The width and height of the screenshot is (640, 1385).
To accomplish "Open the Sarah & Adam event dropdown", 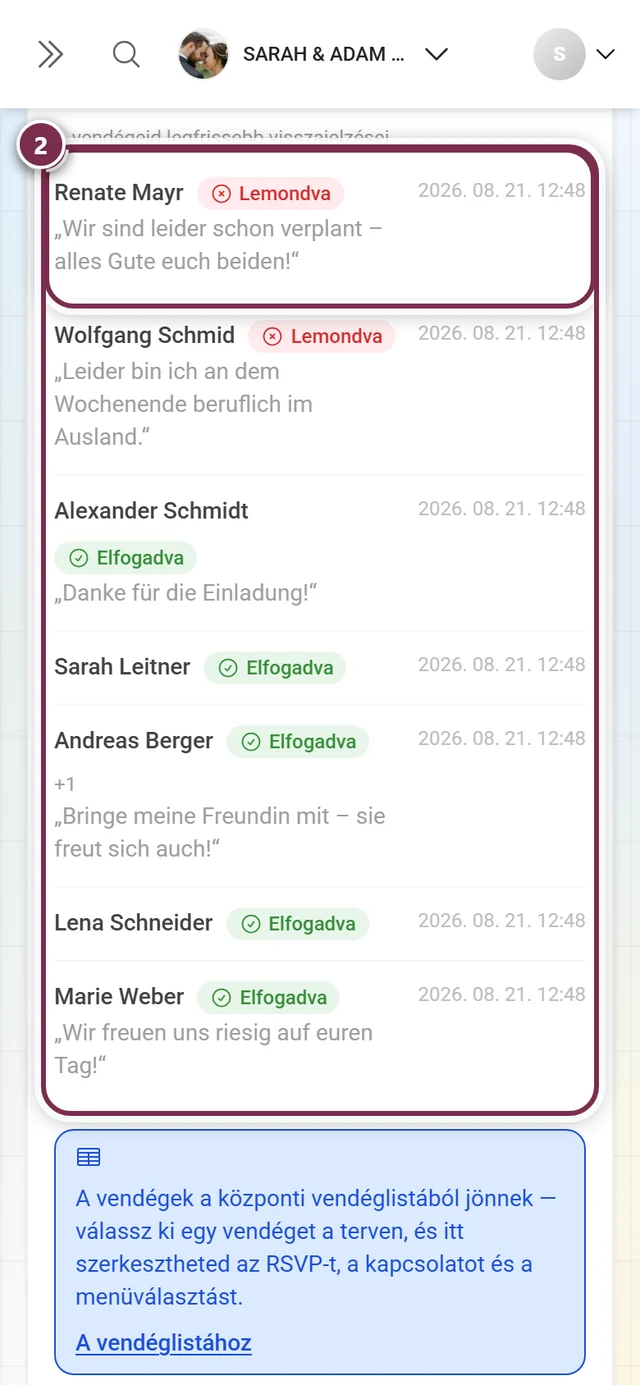I will [x=313, y=54].
